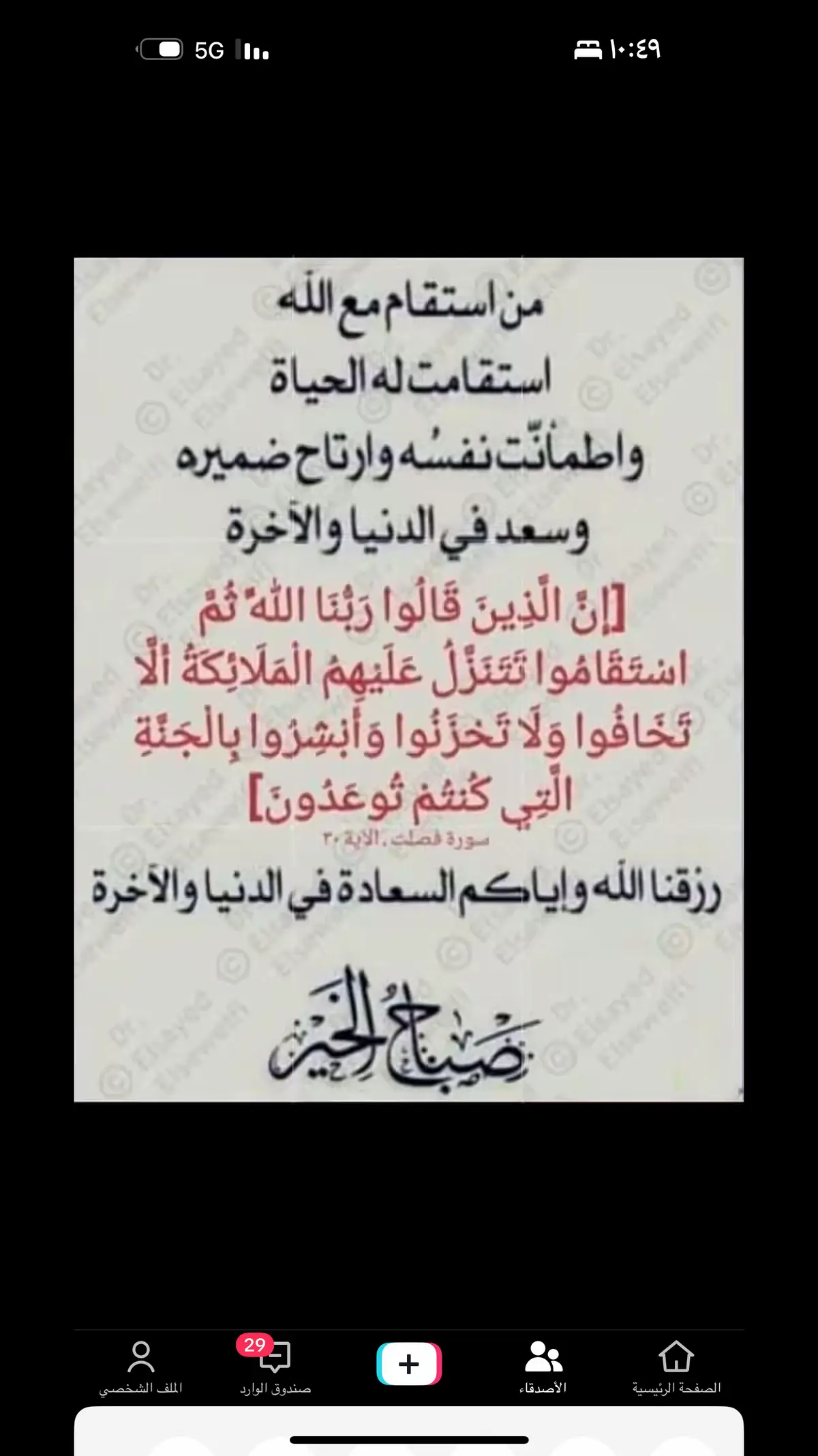
Task: Open the الأصدقاء friends tab
Action: pyautogui.click(x=543, y=1366)
